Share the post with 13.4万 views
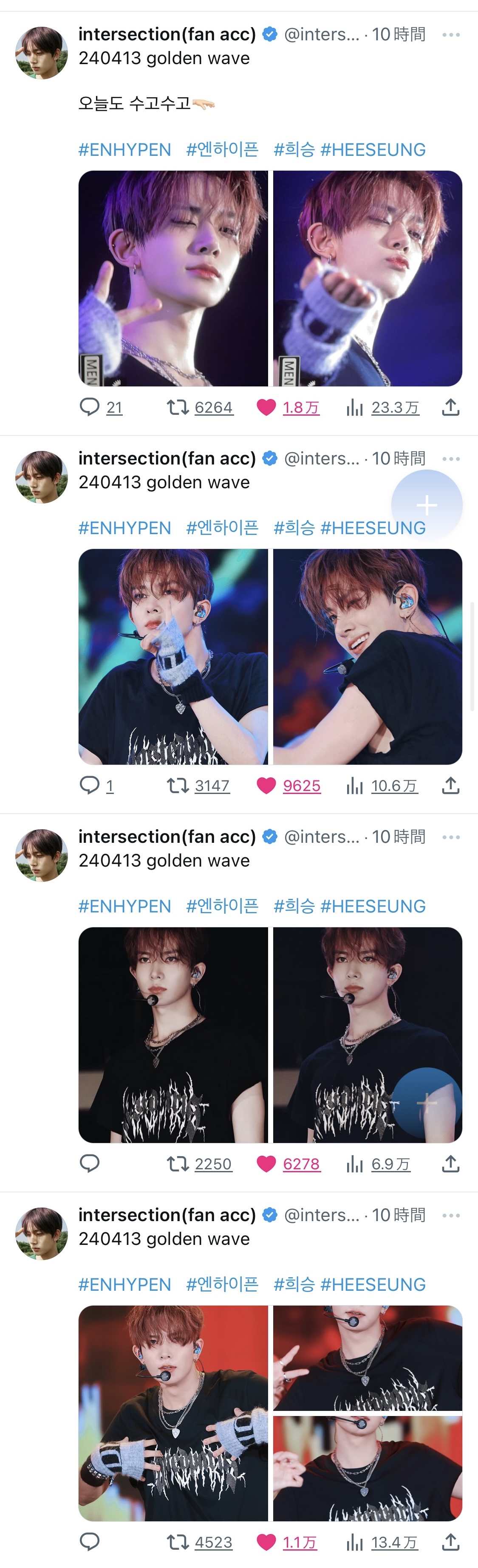Image resolution: width=478 pixels, height=1568 pixels. [450, 1542]
